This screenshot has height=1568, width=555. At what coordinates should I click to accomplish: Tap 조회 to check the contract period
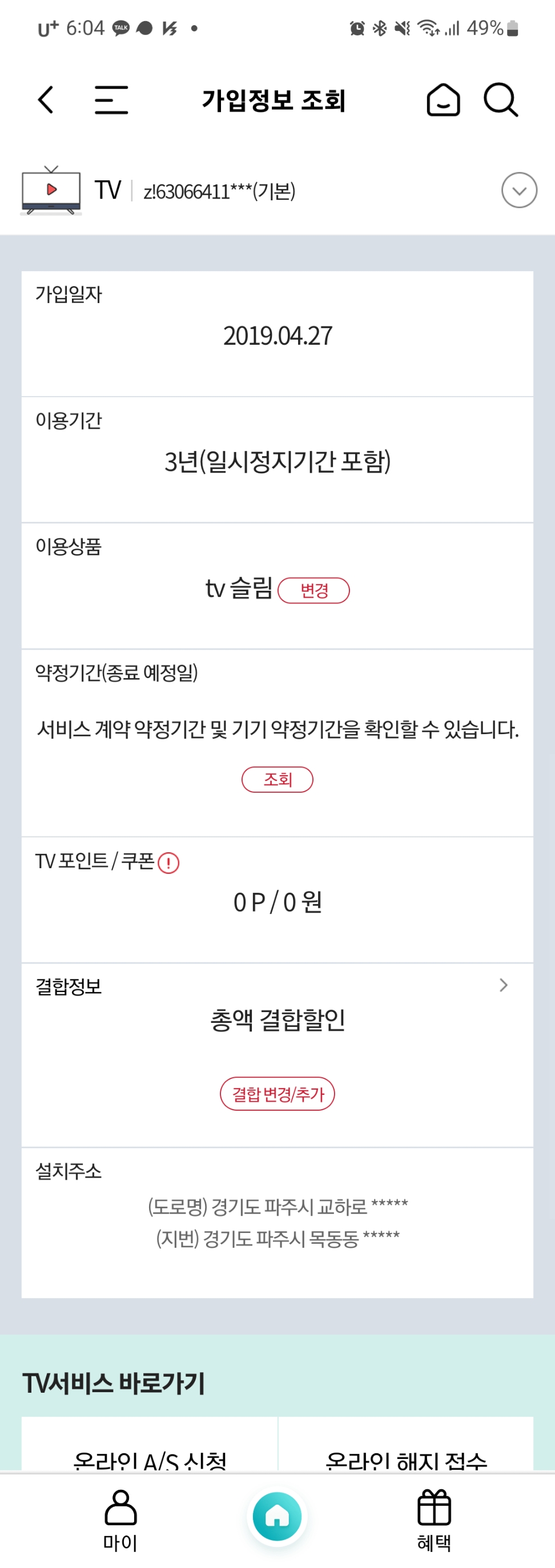pyautogui.click(x=277, y=780)
